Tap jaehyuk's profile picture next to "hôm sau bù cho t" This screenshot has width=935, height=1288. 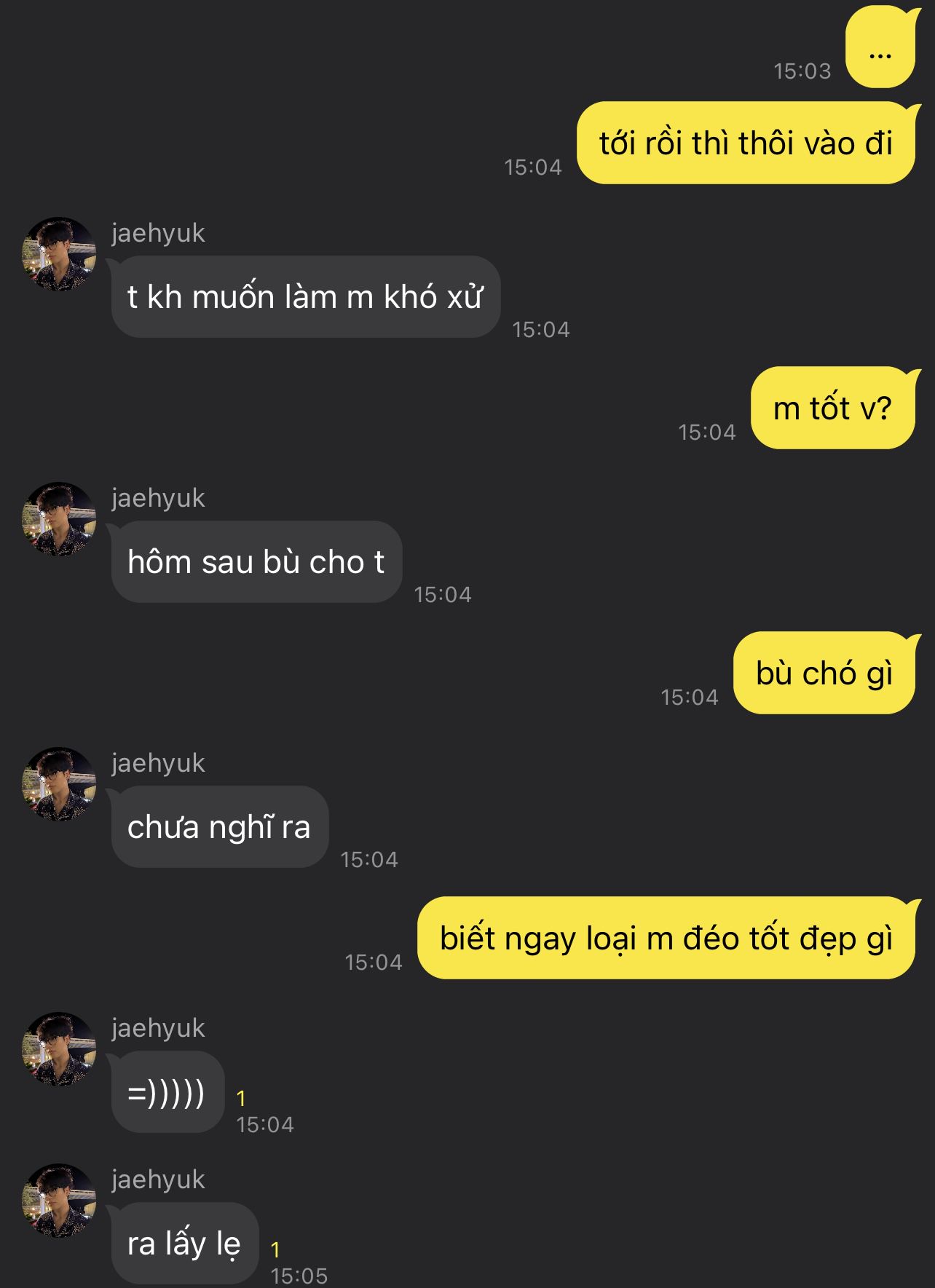pos(59,519)
